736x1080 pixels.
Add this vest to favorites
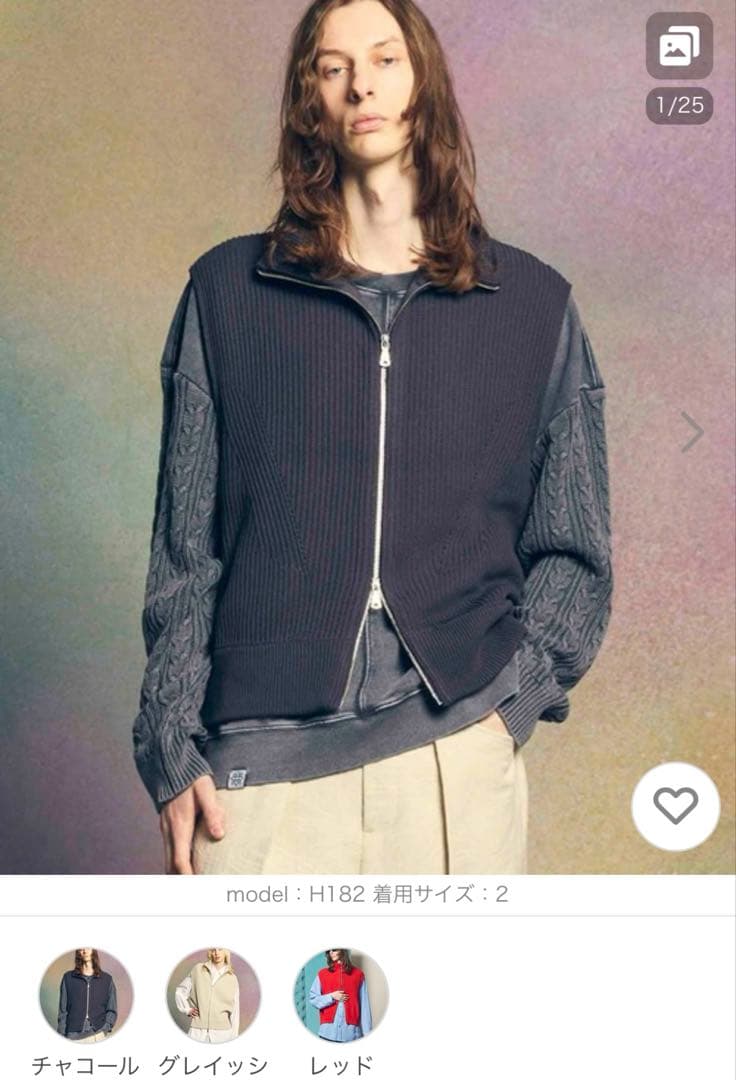[675, 806]
